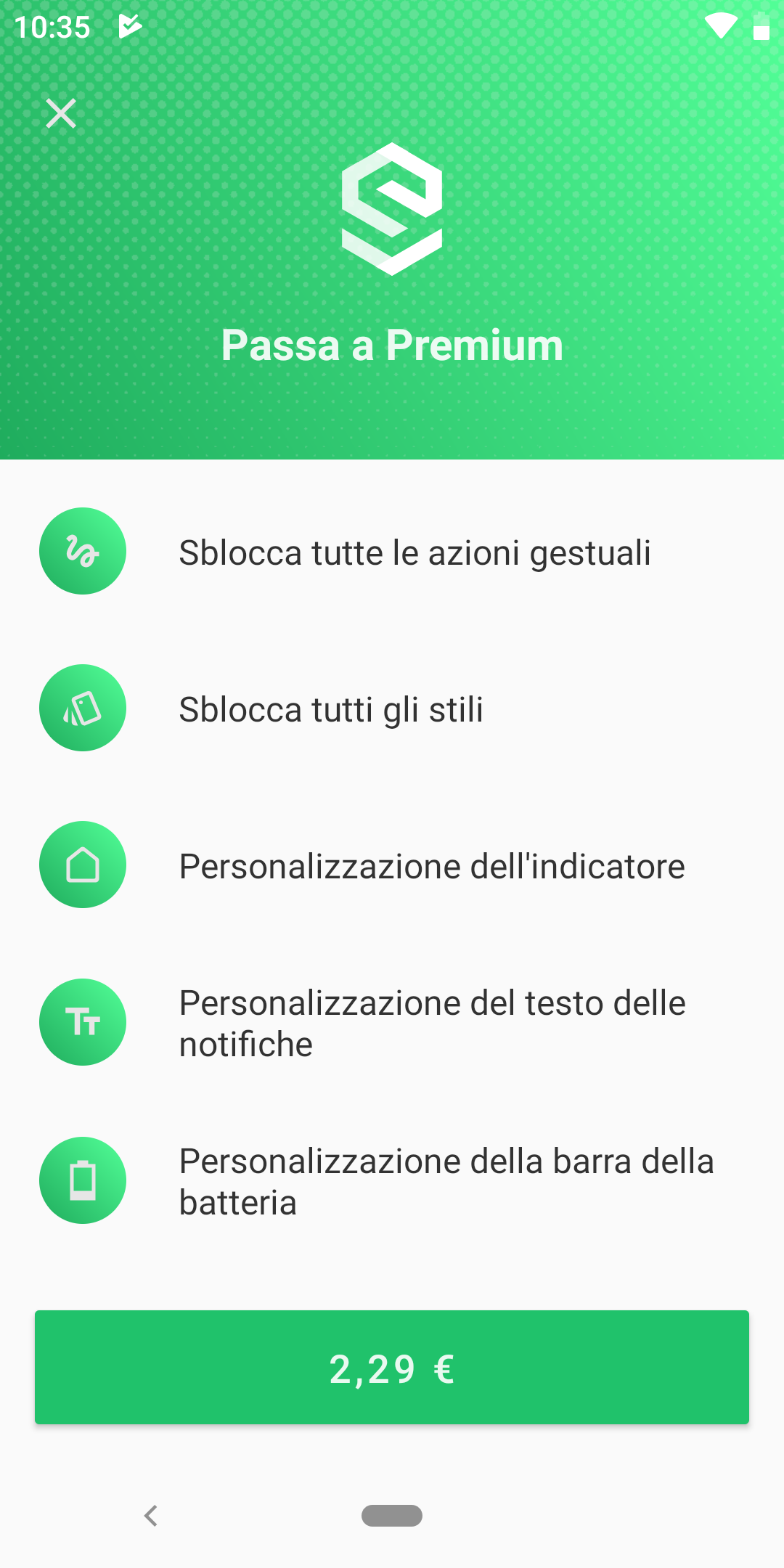This screenshot has width=784, height=1568.
Task: Go back with the system back arrow
Action: point(151,1516)
